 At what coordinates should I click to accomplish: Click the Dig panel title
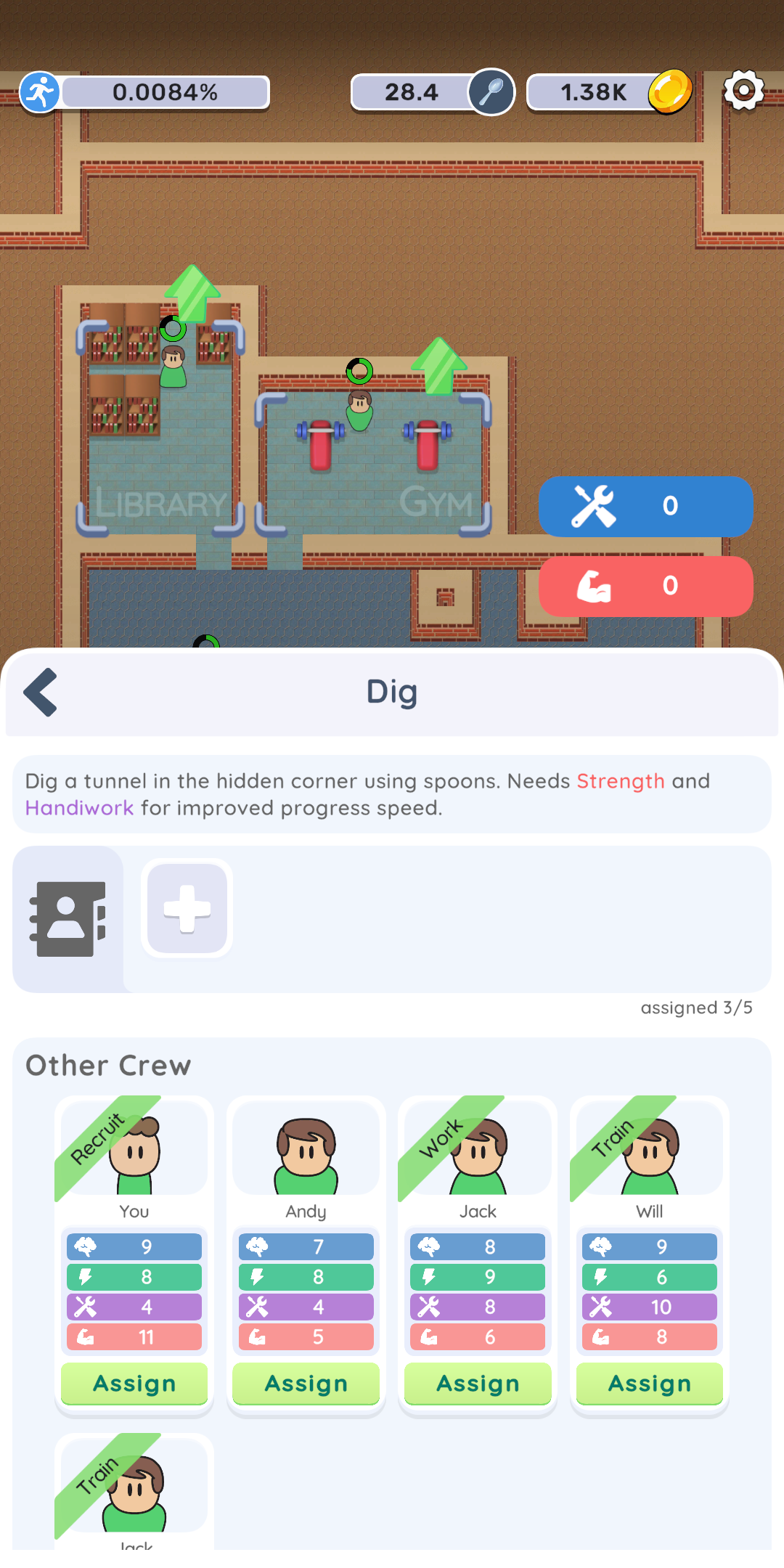coord(392,692)
